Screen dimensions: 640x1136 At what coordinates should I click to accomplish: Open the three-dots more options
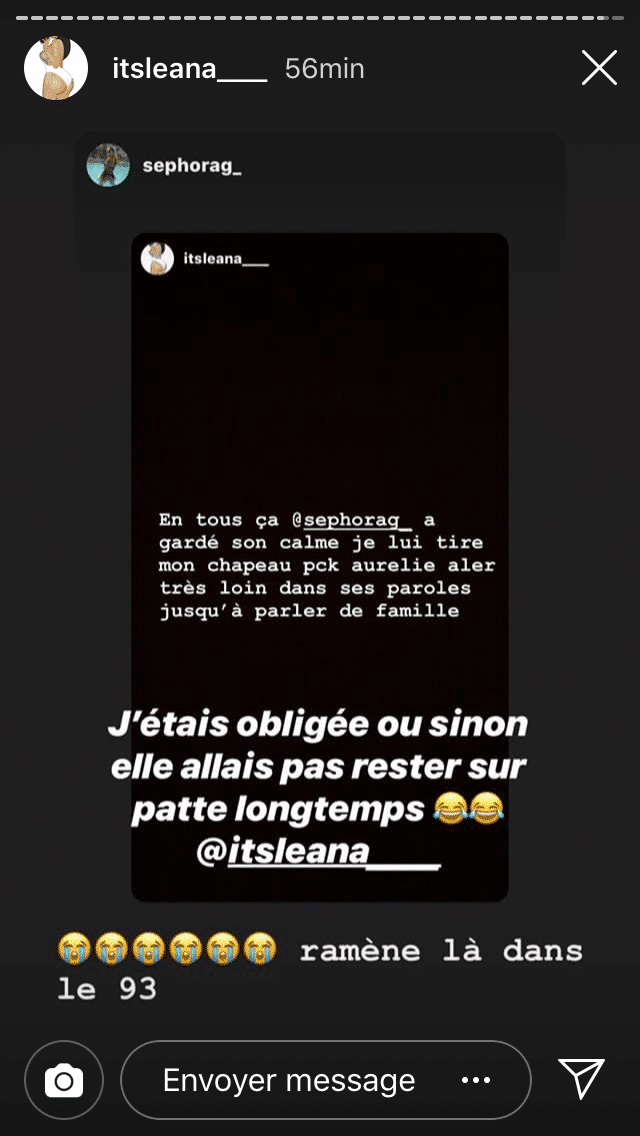pos(476,1080)
